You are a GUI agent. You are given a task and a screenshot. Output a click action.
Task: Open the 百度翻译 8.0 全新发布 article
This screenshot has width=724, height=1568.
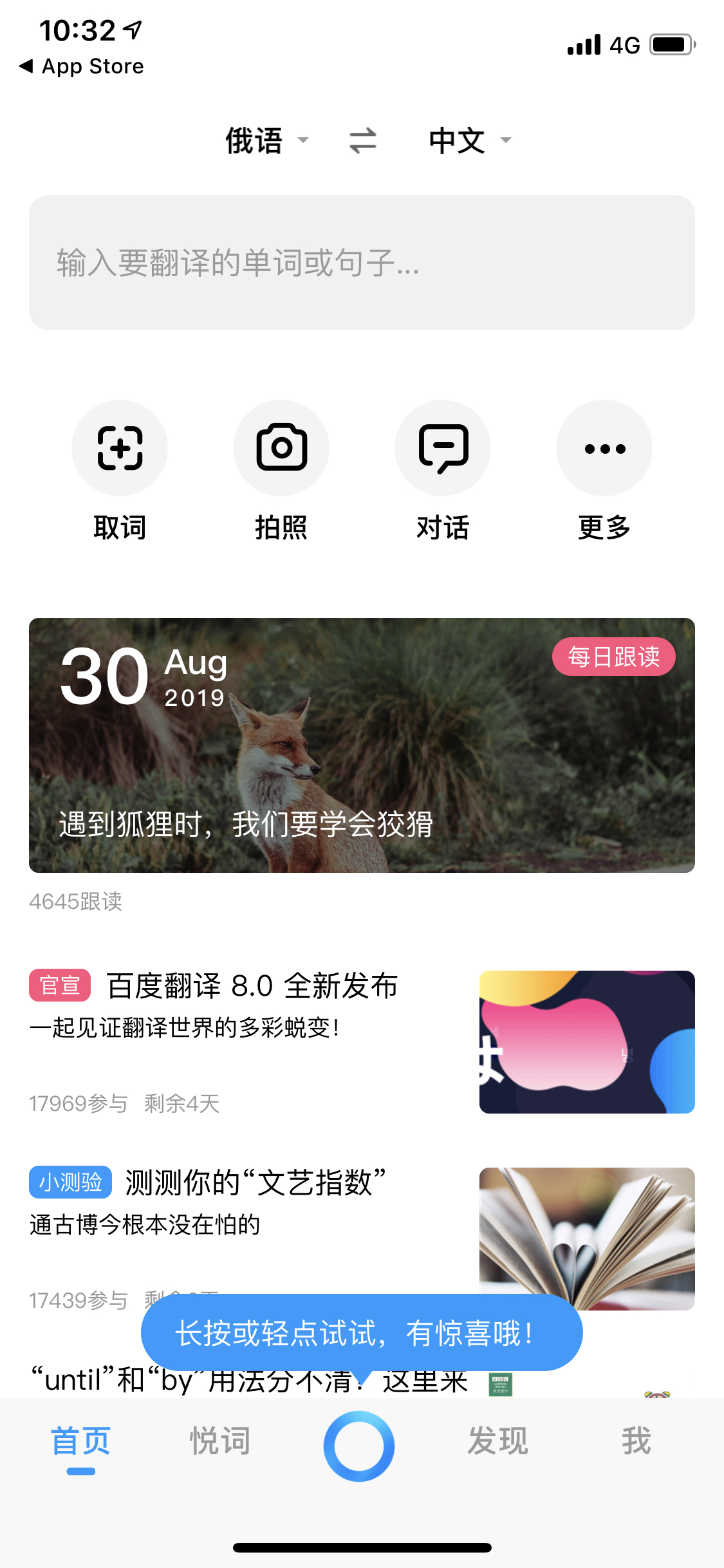click(362, 1042)
